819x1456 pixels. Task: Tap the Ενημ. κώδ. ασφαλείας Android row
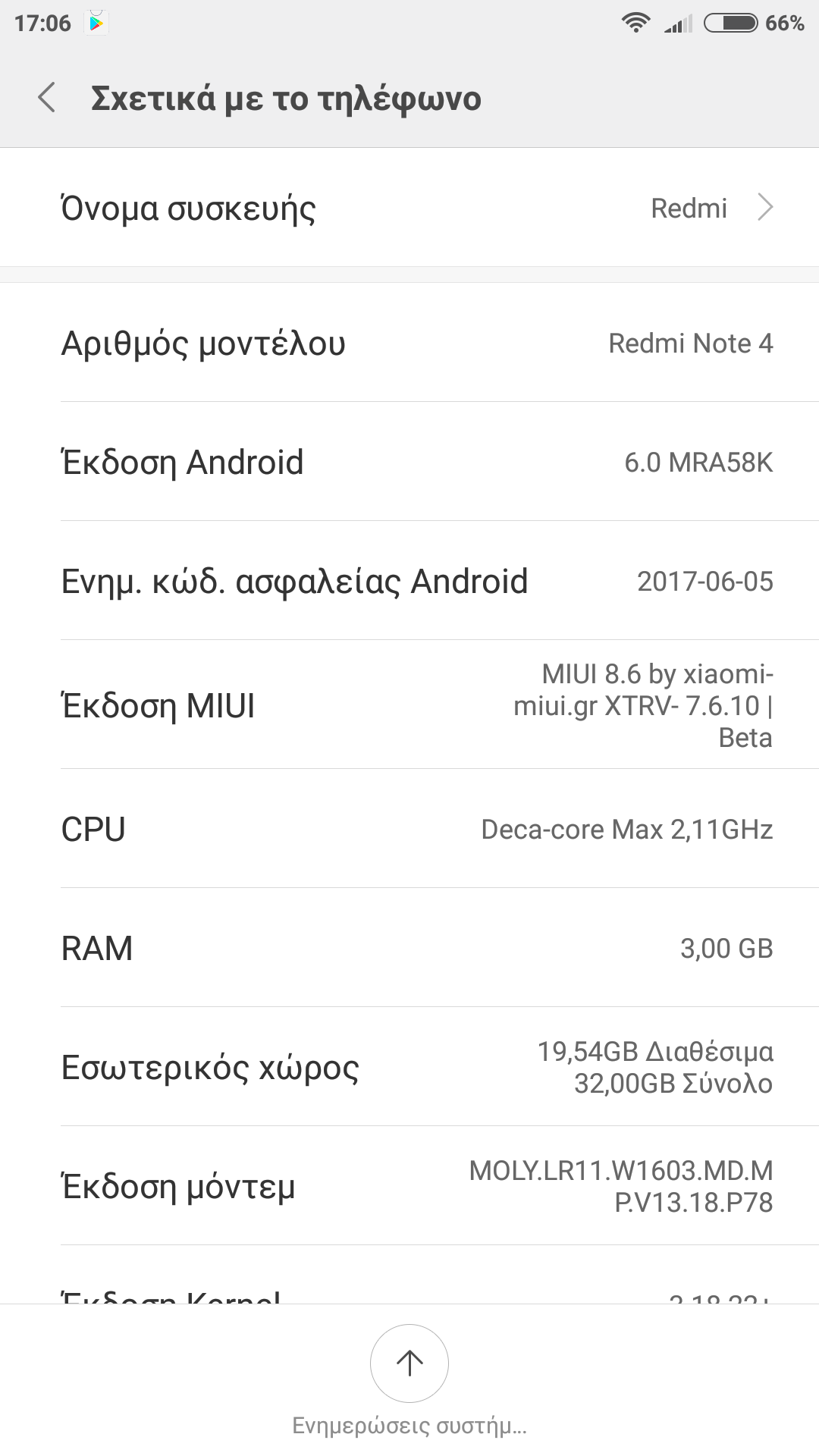409,581
